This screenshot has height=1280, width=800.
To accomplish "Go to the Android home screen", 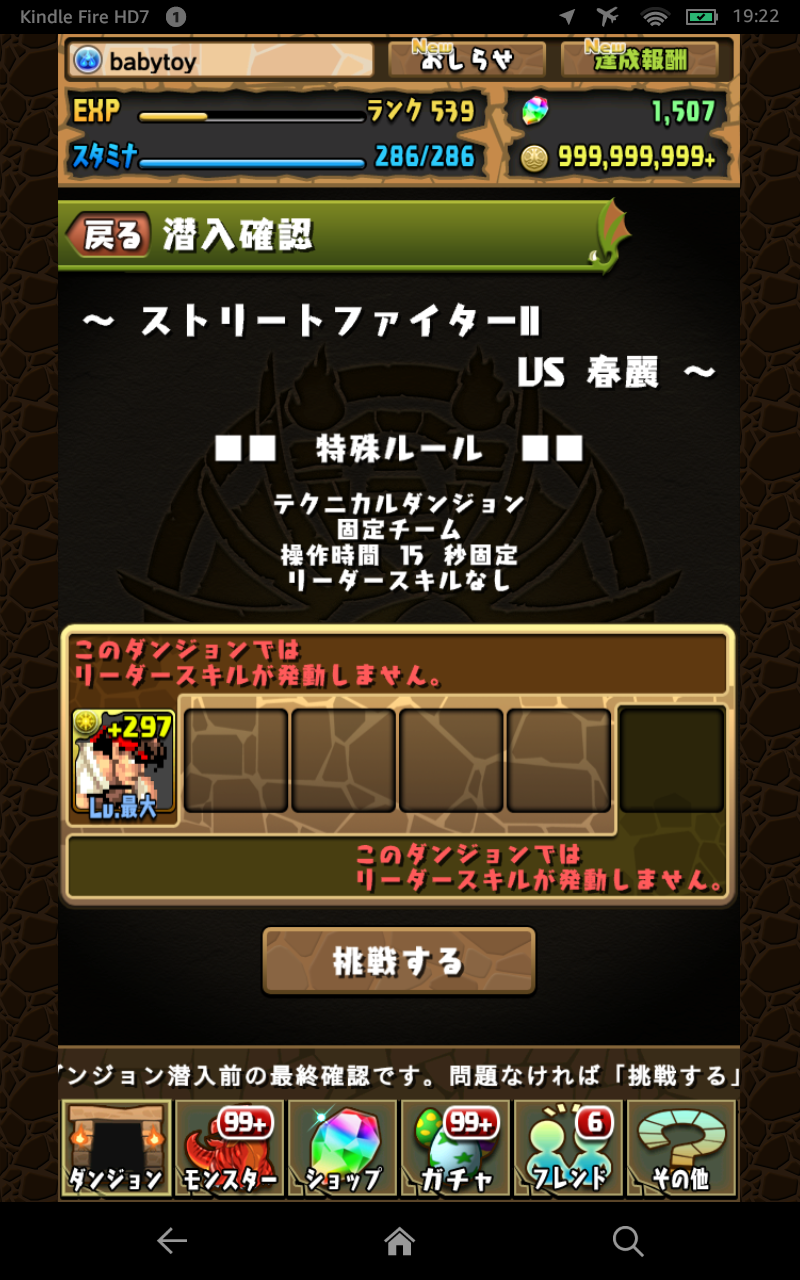I will (400, 1241).
